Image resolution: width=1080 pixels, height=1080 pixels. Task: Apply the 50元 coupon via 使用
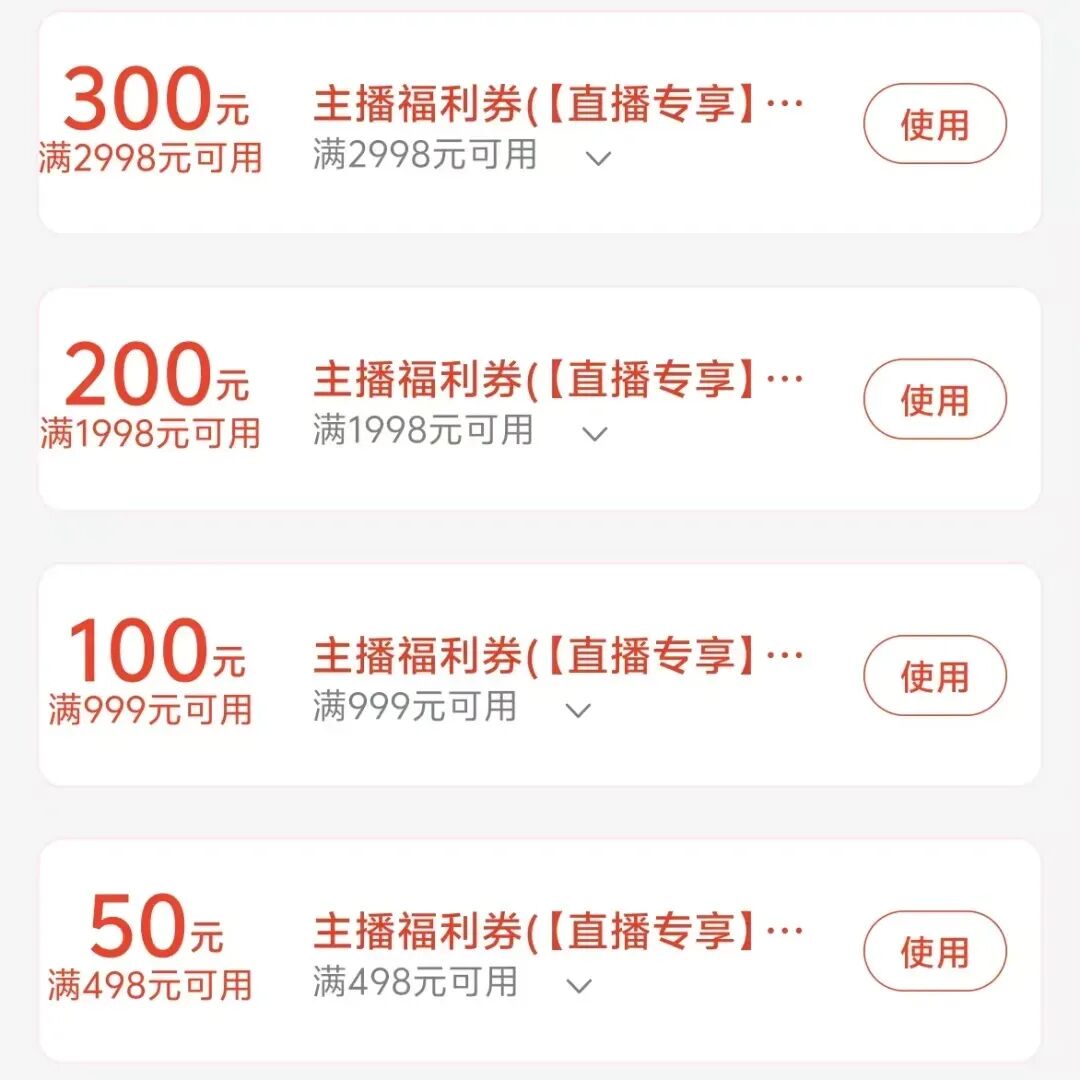pyautogui.click(x=934, y=951)
